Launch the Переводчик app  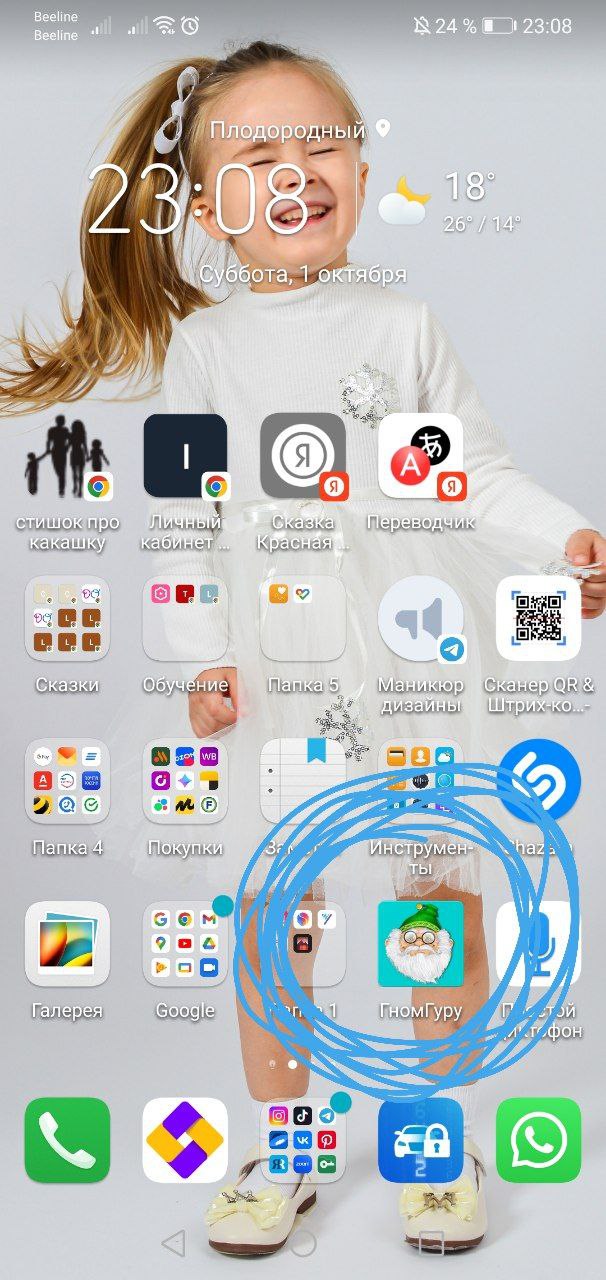coord(421,457)
